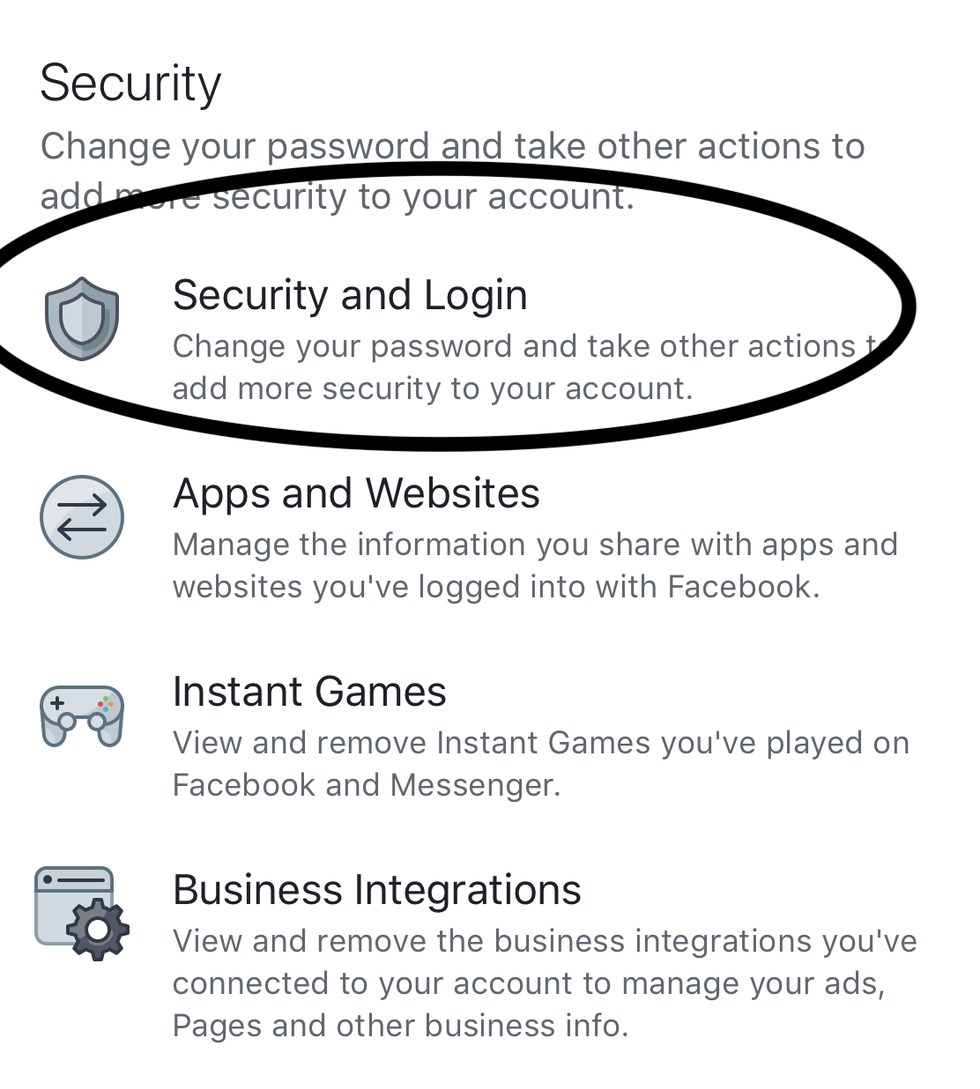980x1089 pixels.
Task: Go to Instant Games settings
Action: coord(309,692)
